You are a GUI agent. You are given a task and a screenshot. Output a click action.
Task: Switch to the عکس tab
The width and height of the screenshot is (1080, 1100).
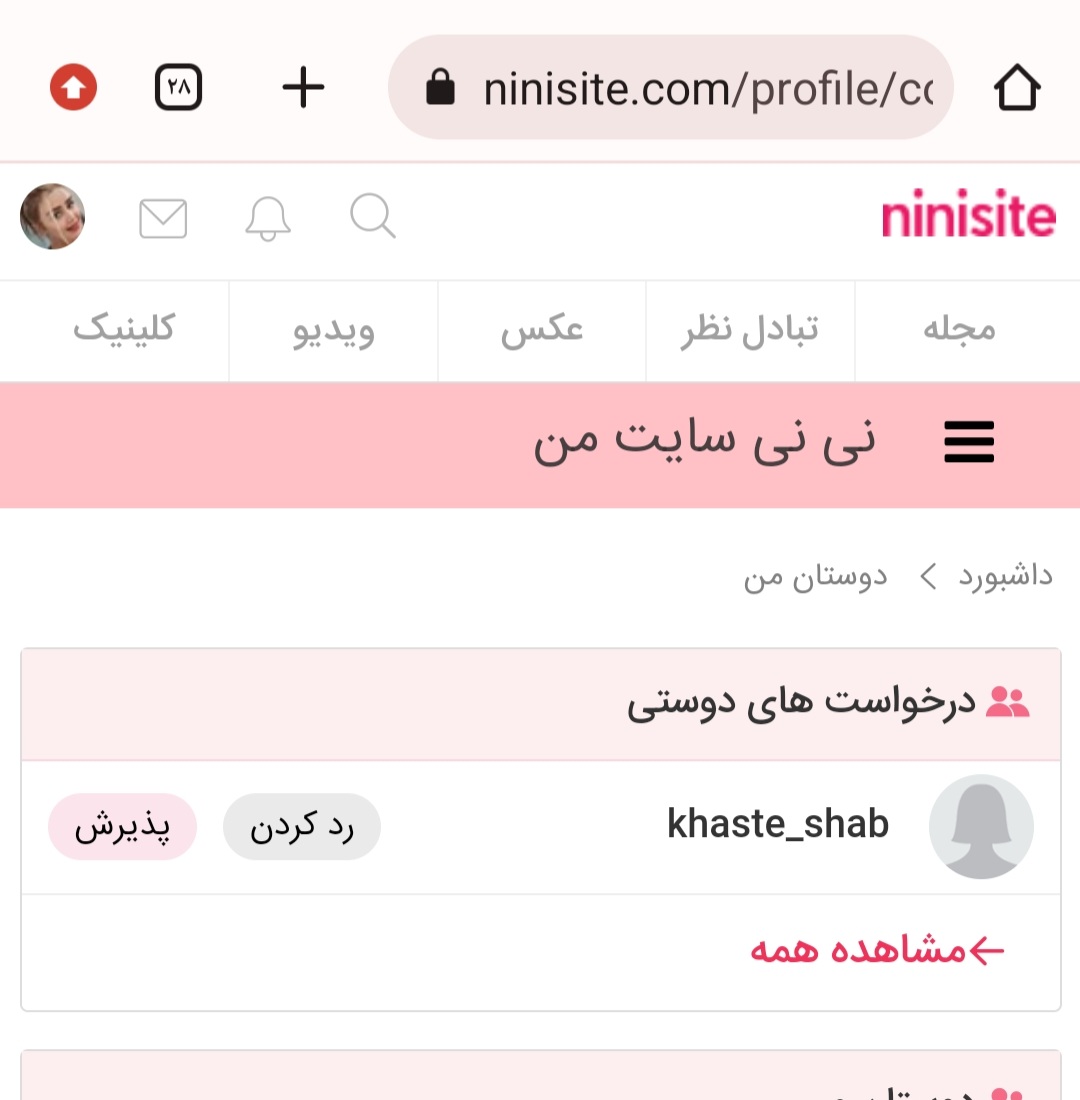[542, 331]
